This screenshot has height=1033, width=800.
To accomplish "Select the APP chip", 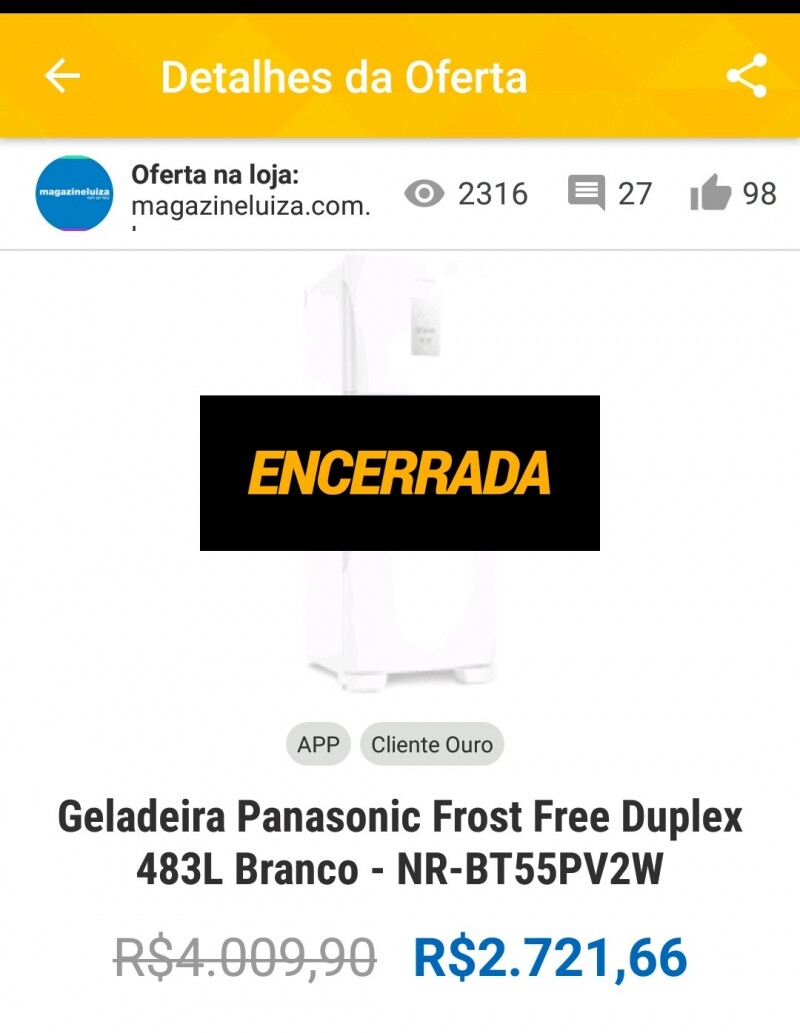I will pos(318,745).
